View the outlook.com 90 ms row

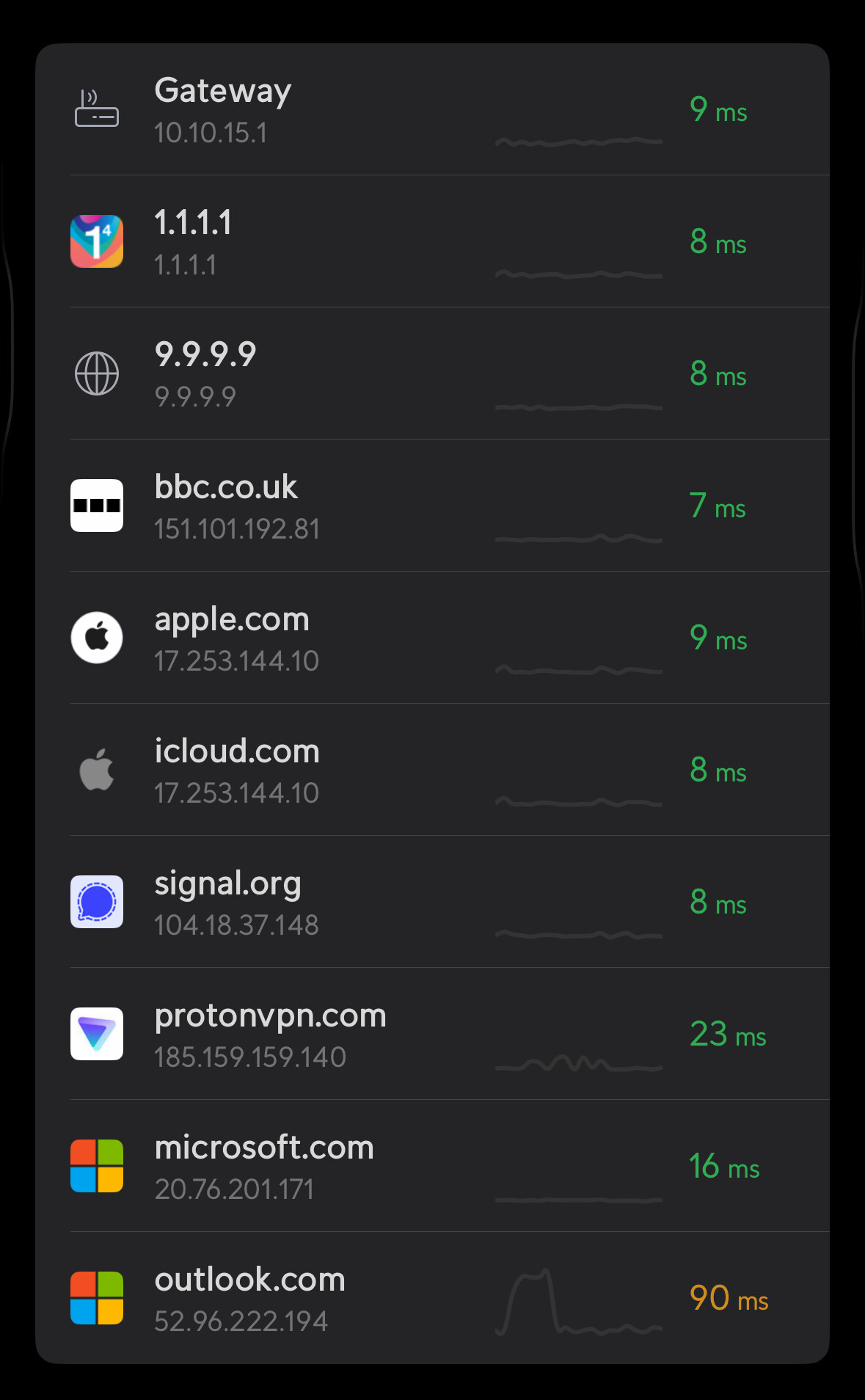[x=432, y=1298]
